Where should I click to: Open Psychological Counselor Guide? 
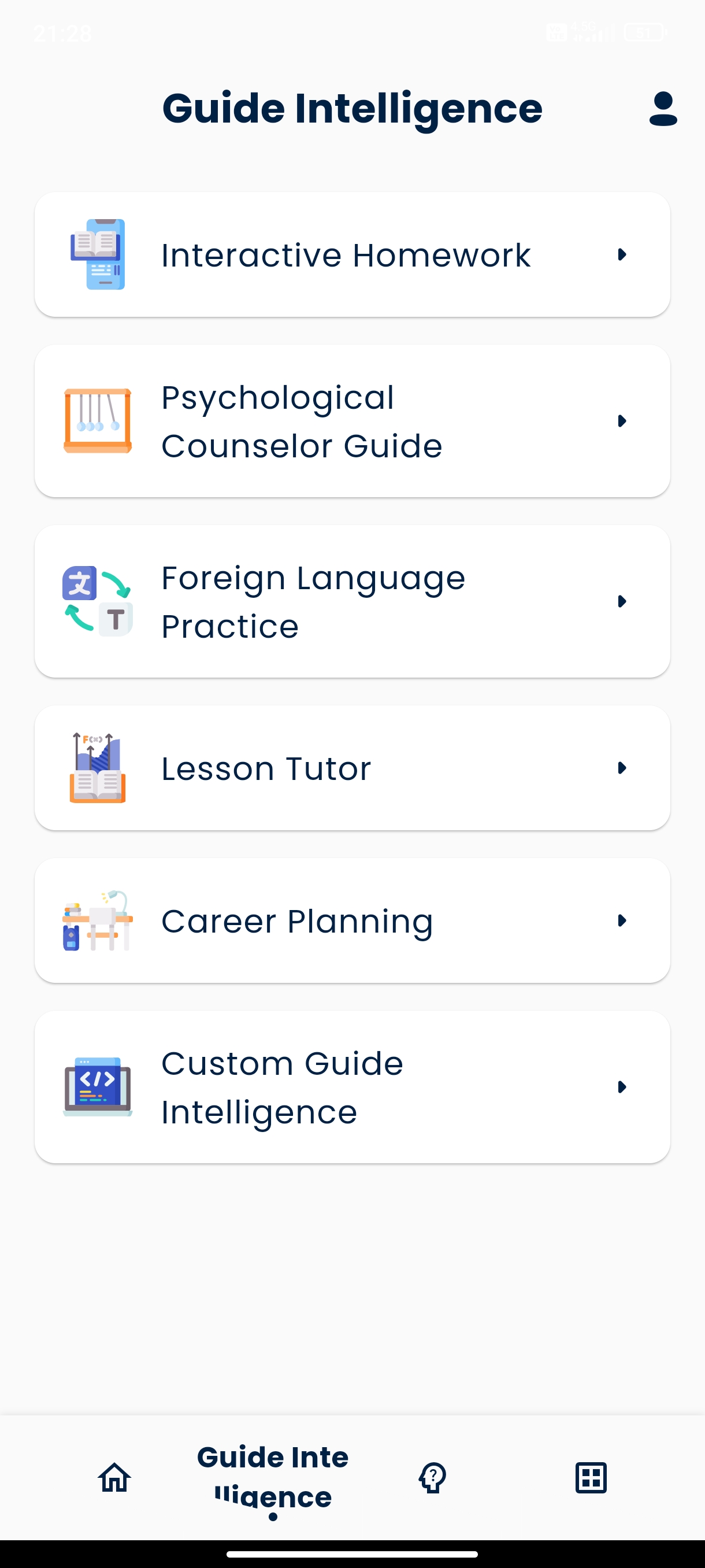352,421
